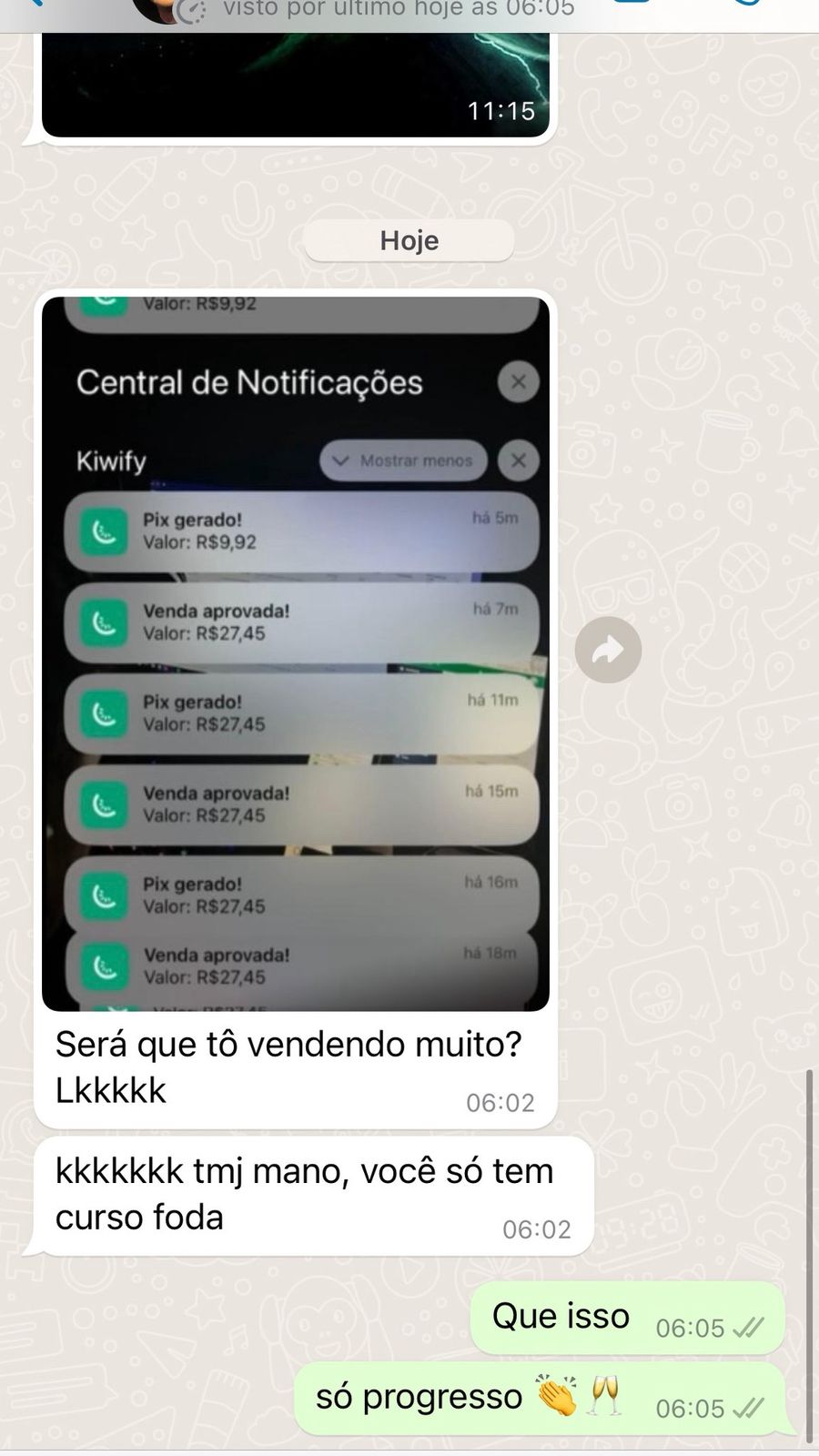Tap the 'Hoje' date separator

[409, 240]
